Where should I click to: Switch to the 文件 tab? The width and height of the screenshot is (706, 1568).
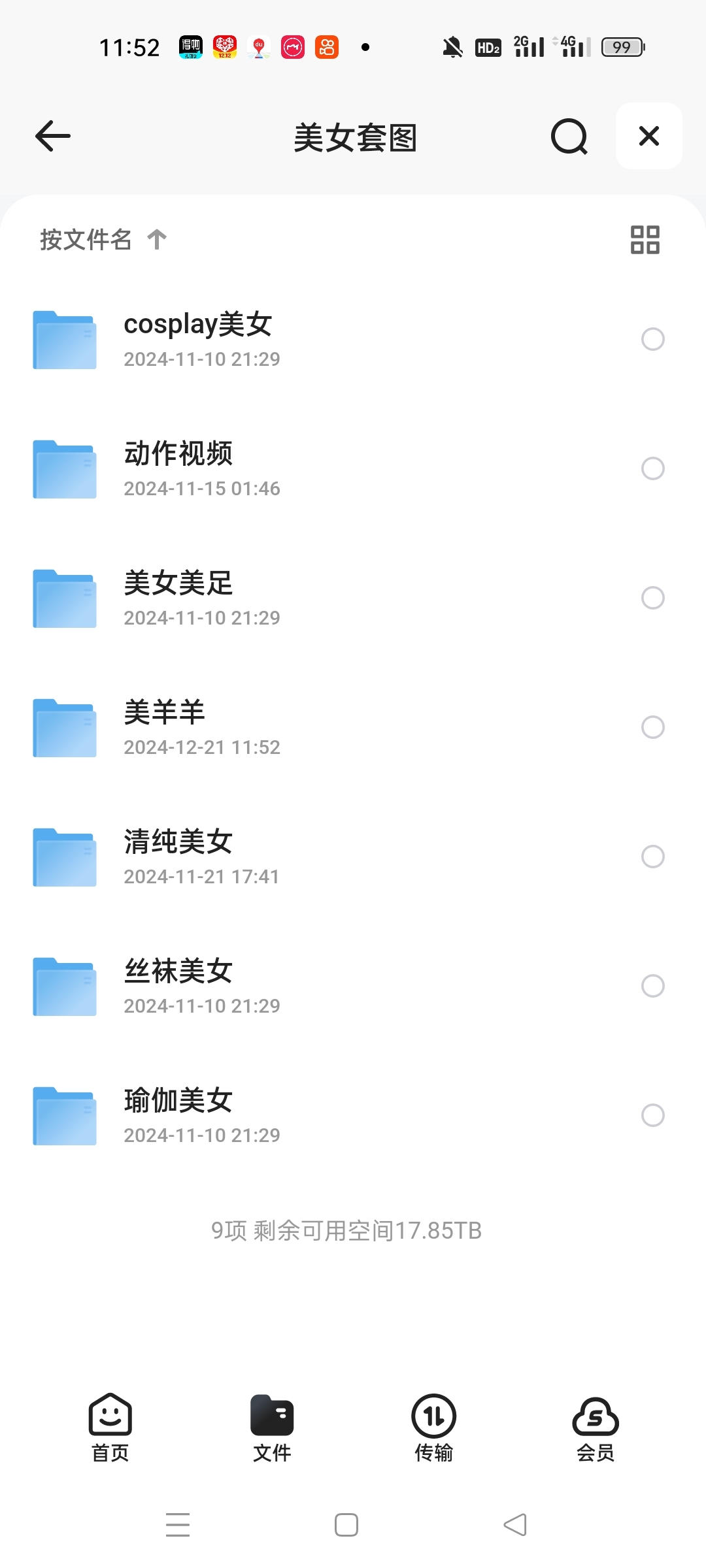point(272,1428)
